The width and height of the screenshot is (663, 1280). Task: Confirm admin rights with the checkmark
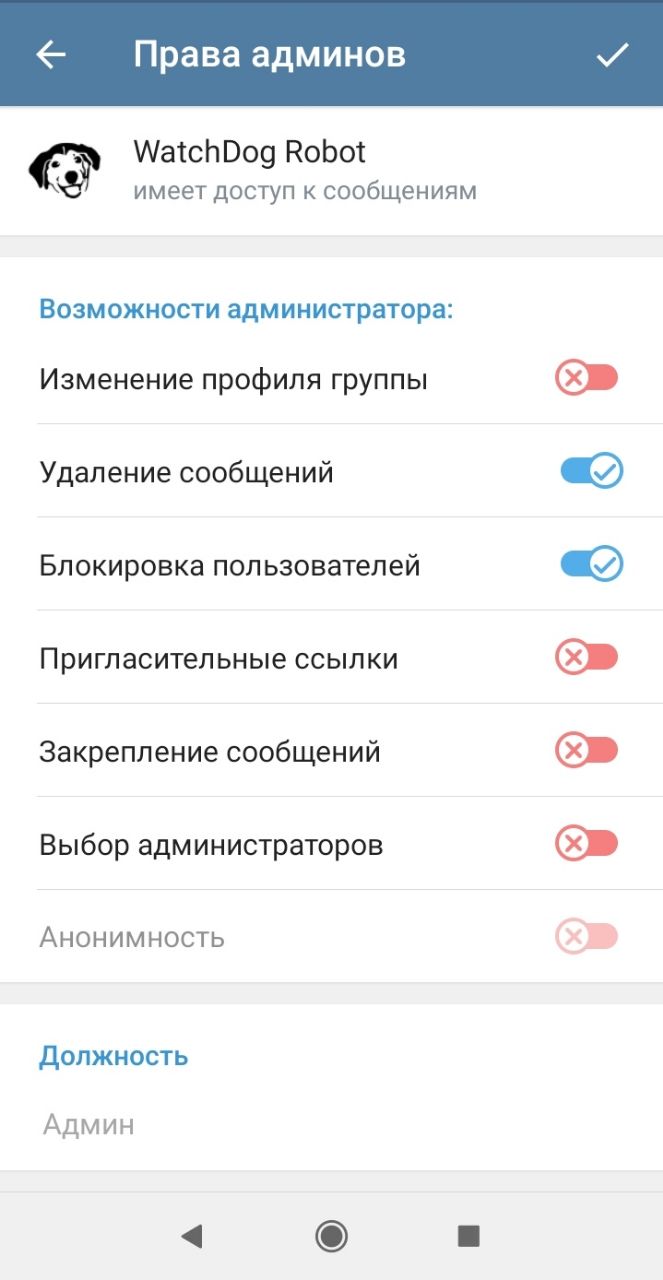pyautogui.click(x=612, y=55)
